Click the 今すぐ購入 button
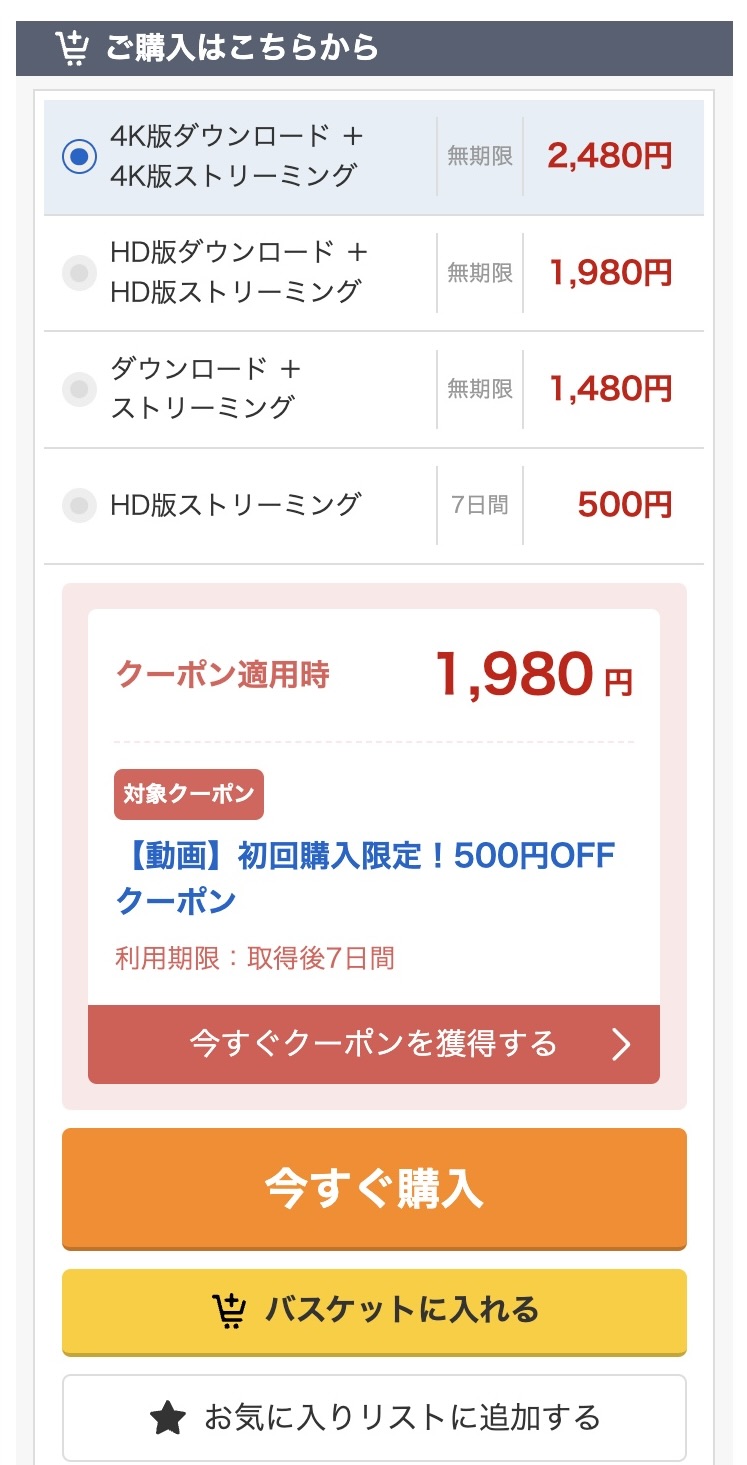747x1465 pixels. pos(373,1189)
